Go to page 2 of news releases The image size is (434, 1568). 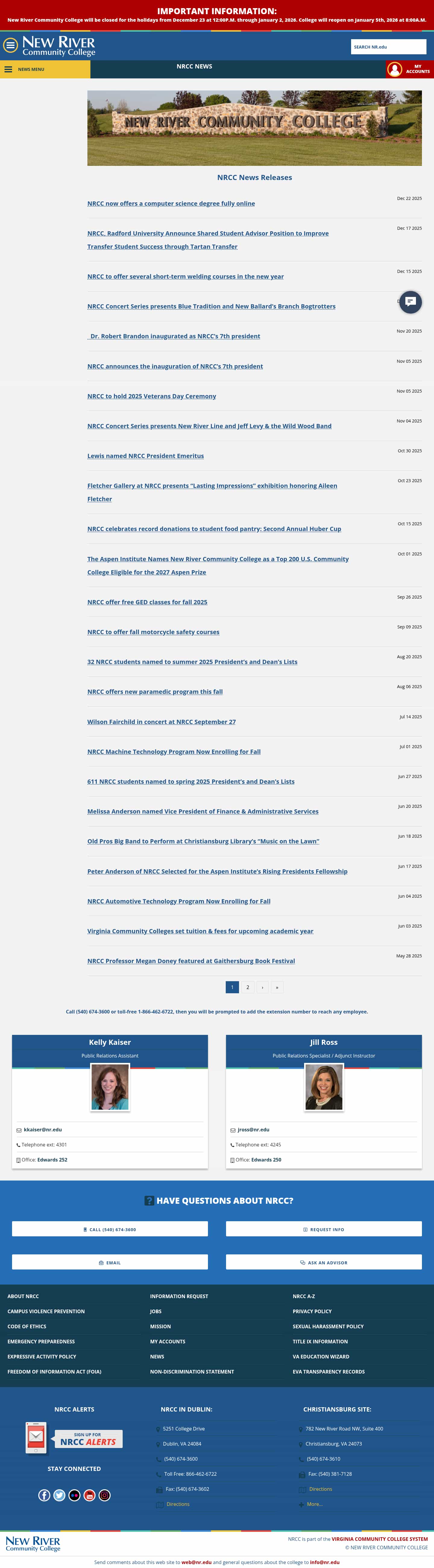tap(247, 987)
